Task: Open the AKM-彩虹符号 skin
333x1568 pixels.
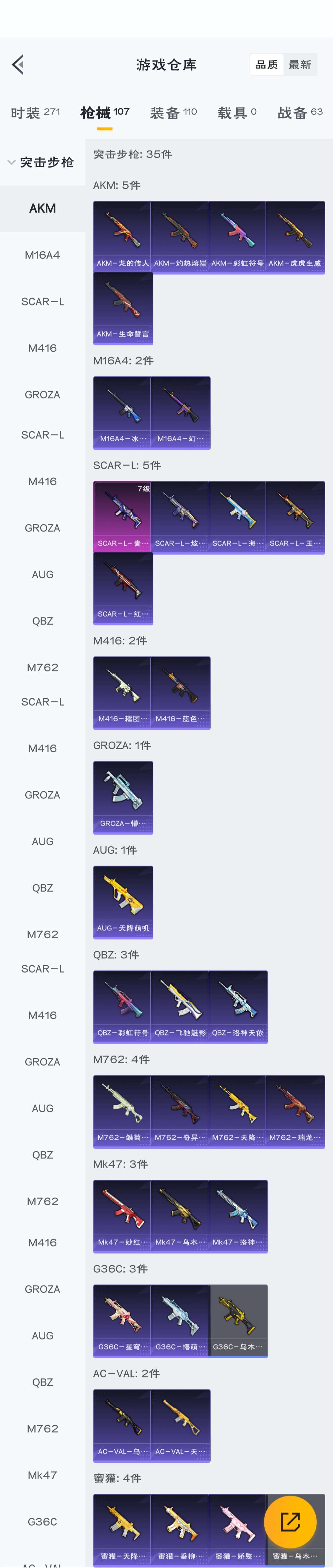Action: click(237, 237)
